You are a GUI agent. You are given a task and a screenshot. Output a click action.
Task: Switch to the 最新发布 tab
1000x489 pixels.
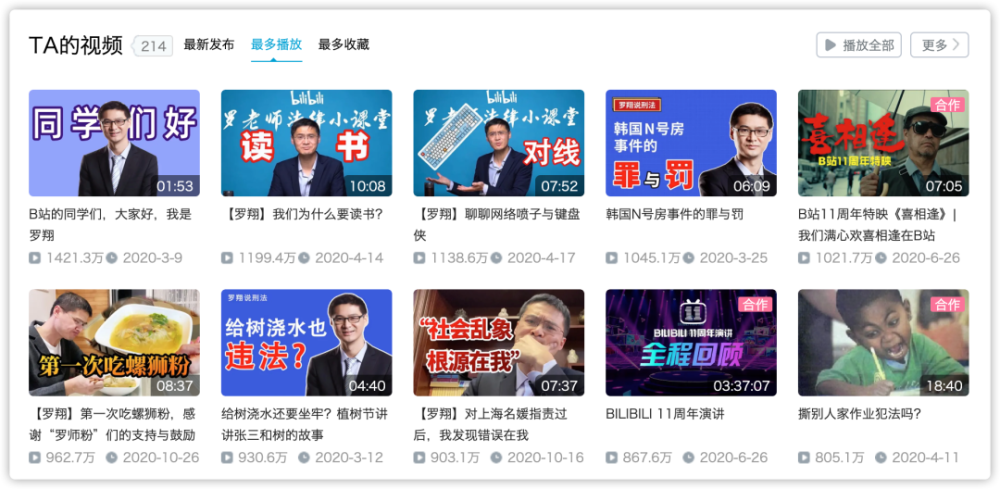[209, 45]
